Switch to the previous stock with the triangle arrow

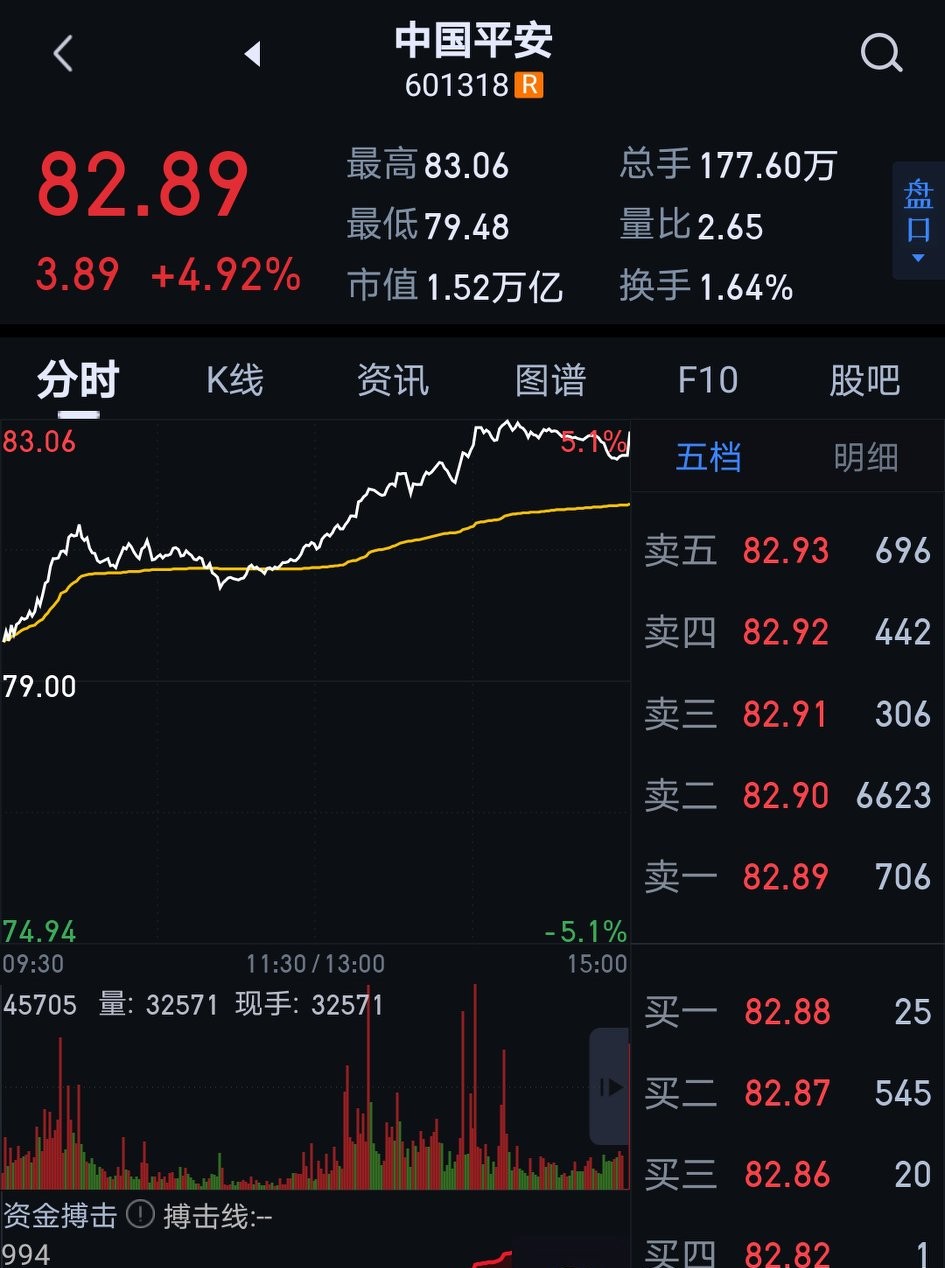tap(252, 54)
